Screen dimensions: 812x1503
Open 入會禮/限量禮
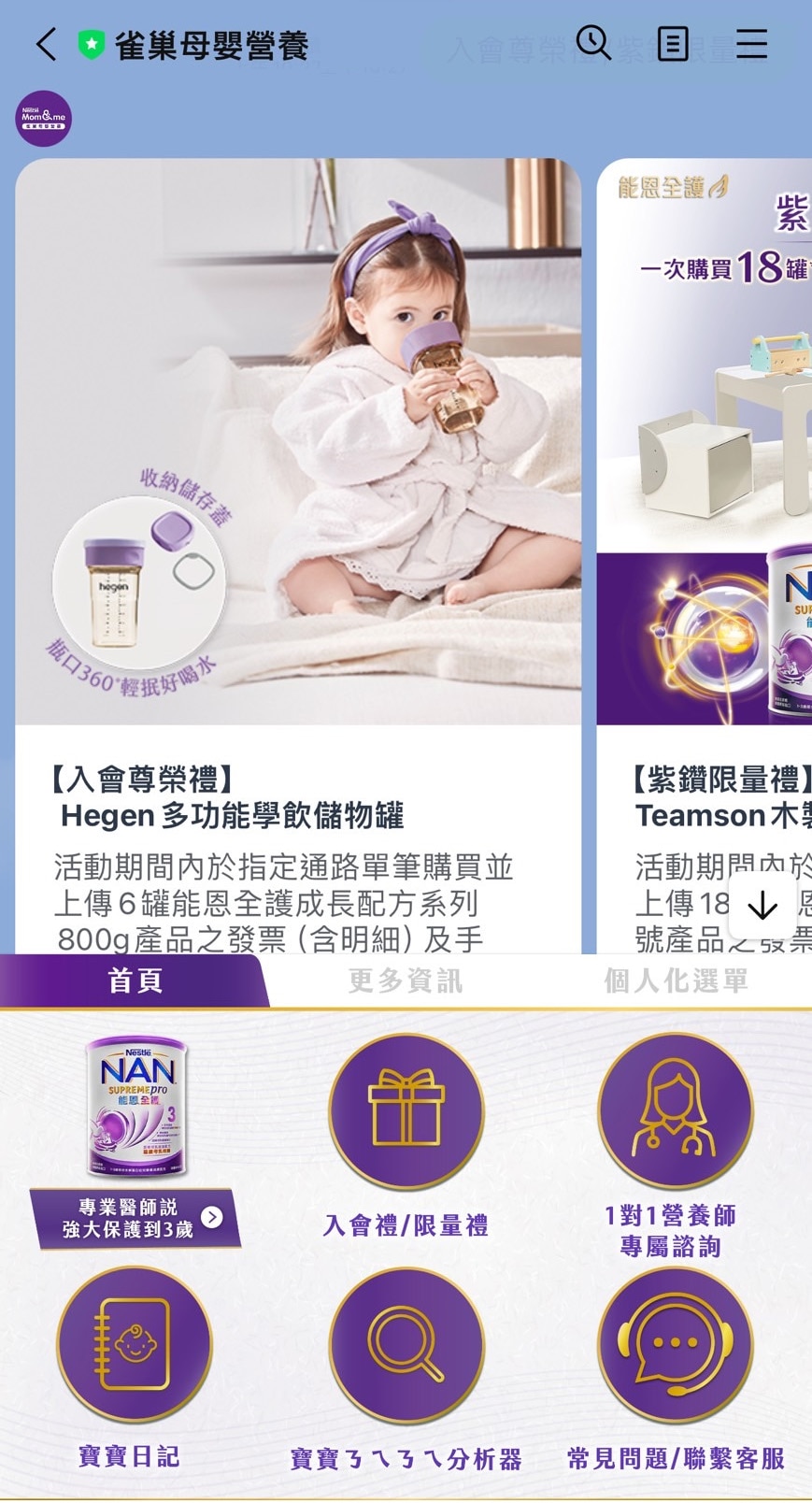(x=406, y=1136)
